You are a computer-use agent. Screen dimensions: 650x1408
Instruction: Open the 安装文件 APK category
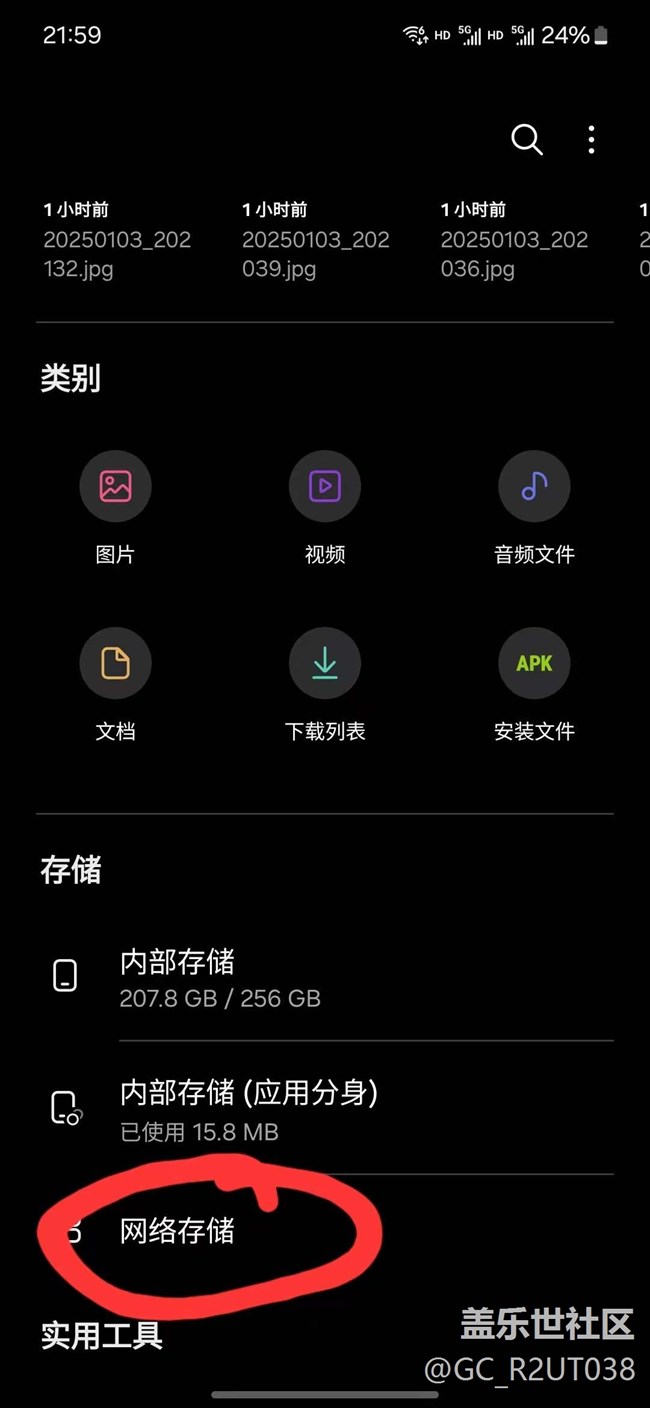tap(534, 685)
